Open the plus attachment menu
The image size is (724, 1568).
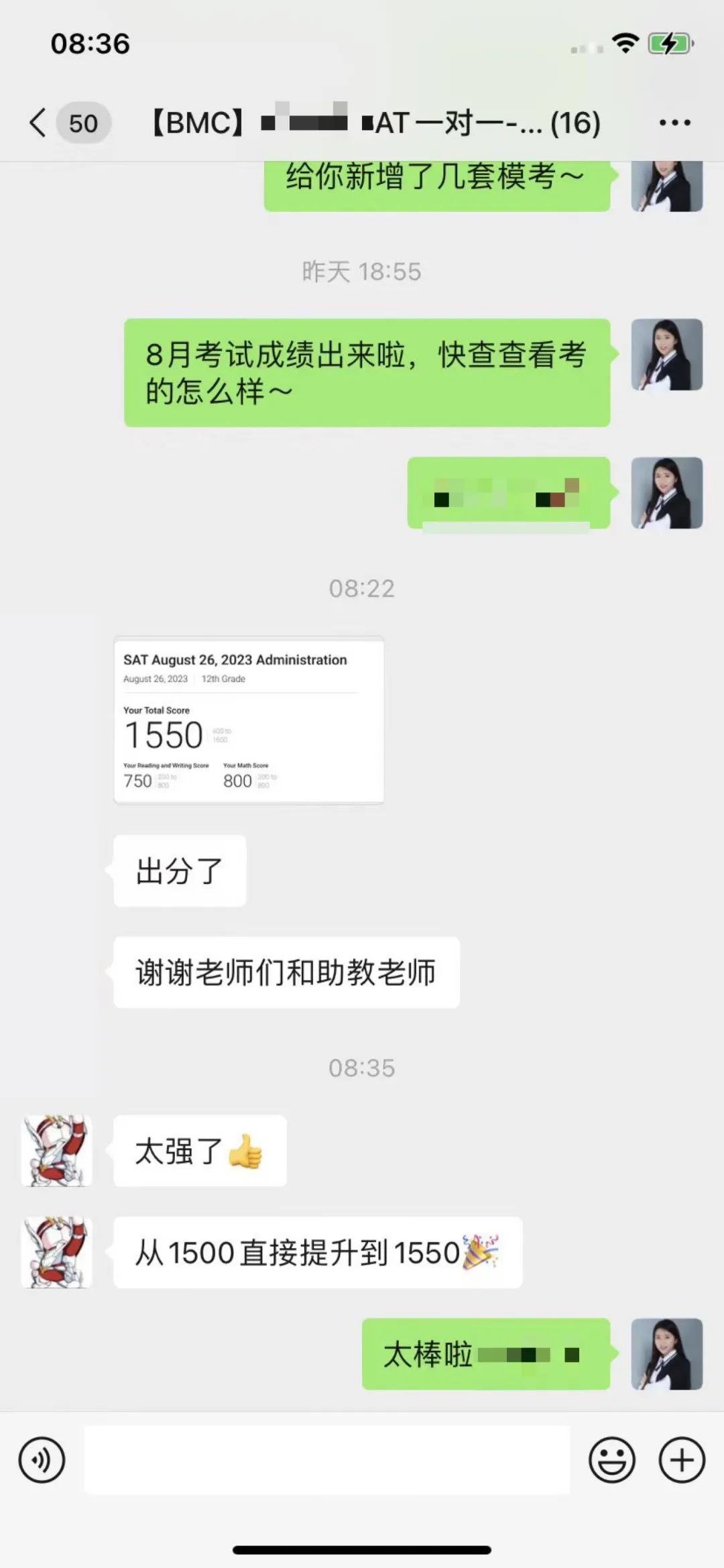coord(682,1460)
